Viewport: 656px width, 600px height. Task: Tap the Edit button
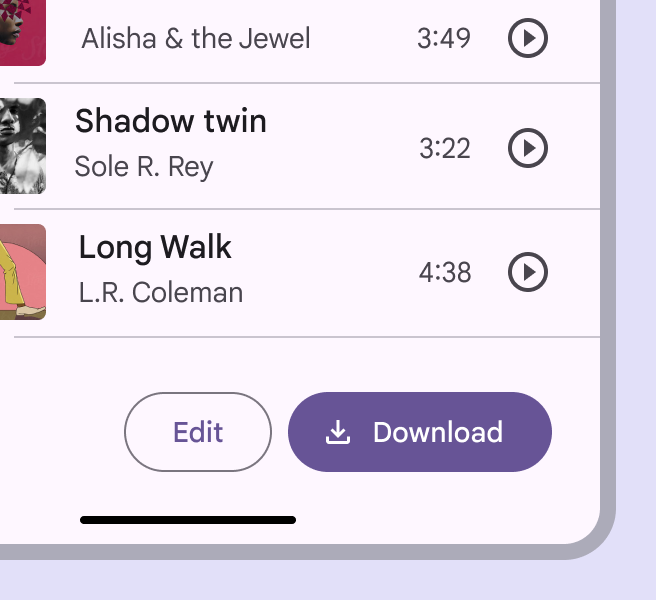pyautogui.click(x=198, y=432)
